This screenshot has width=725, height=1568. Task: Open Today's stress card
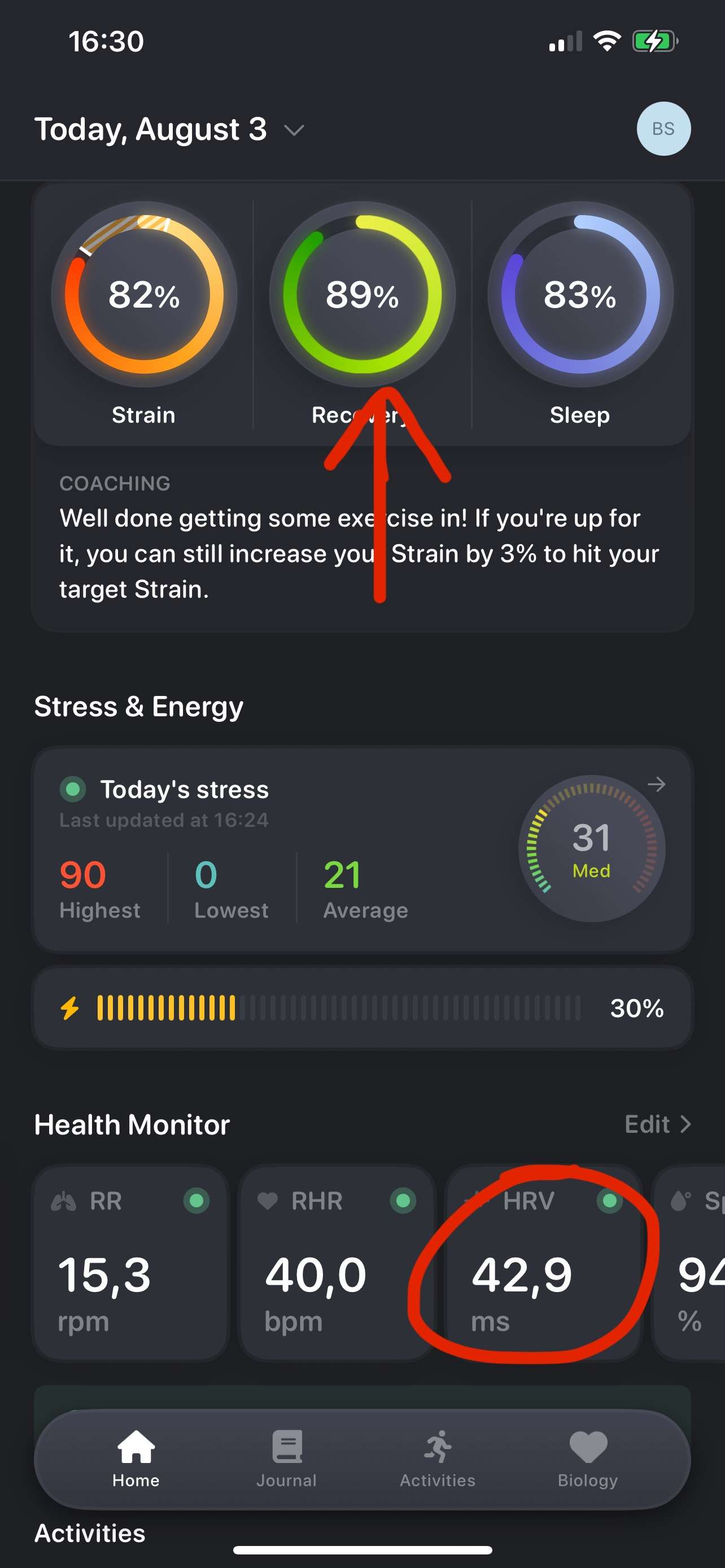click(x=362, y=849)
